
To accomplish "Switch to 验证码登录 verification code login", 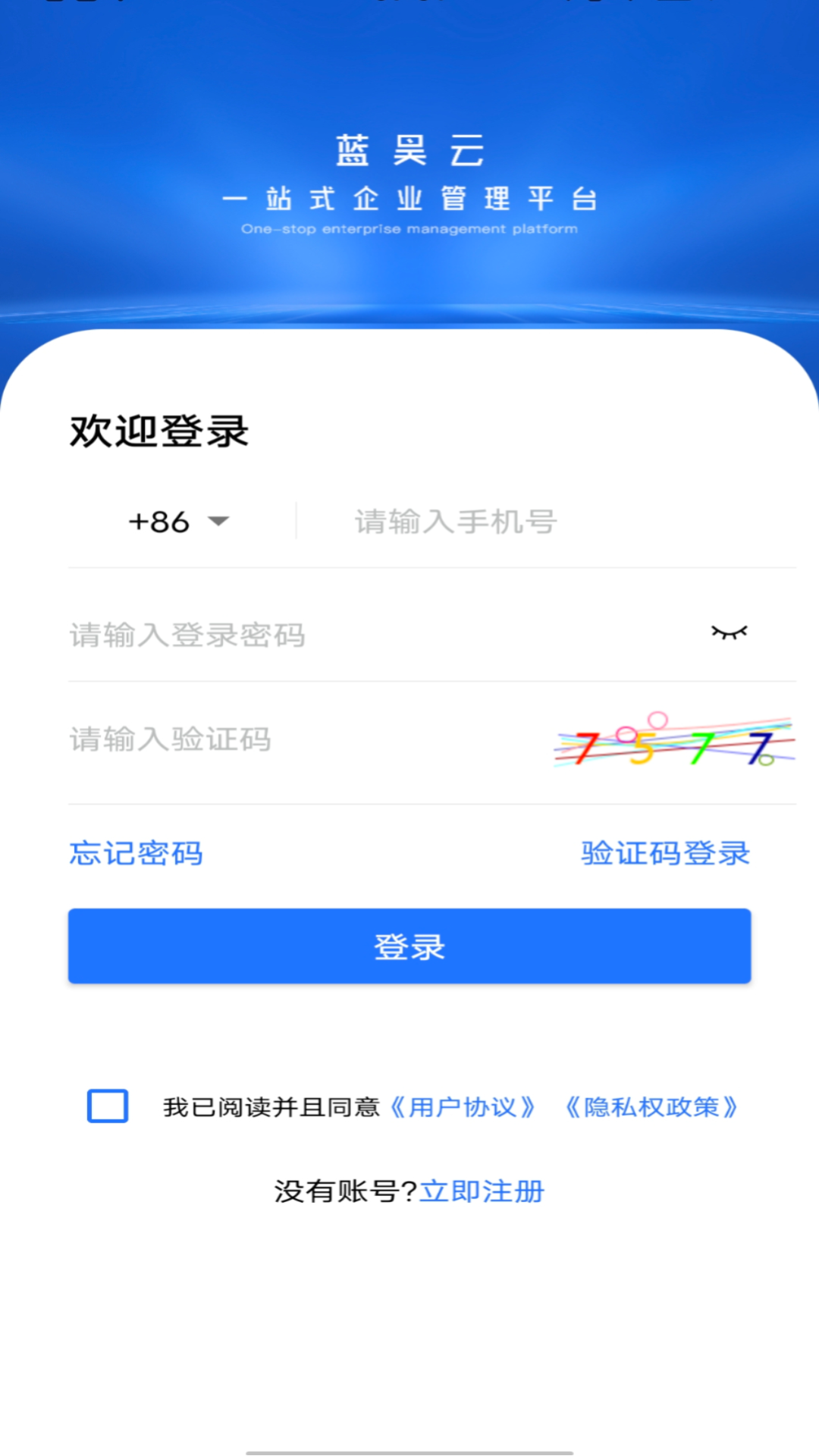I will (664, 853).
